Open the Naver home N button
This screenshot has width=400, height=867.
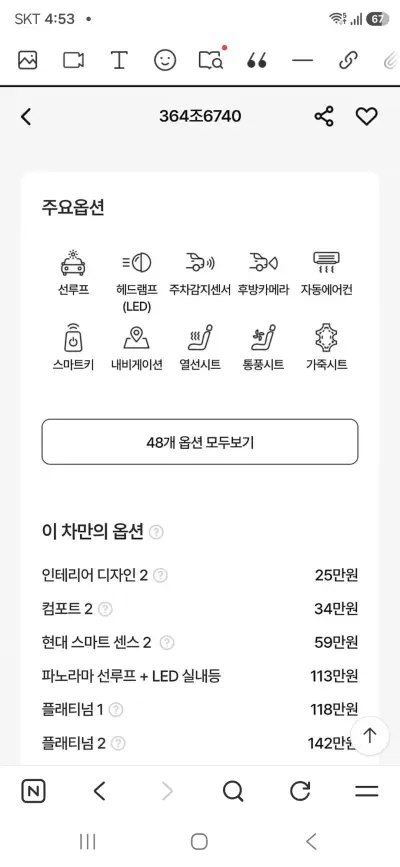click(33, 792)
